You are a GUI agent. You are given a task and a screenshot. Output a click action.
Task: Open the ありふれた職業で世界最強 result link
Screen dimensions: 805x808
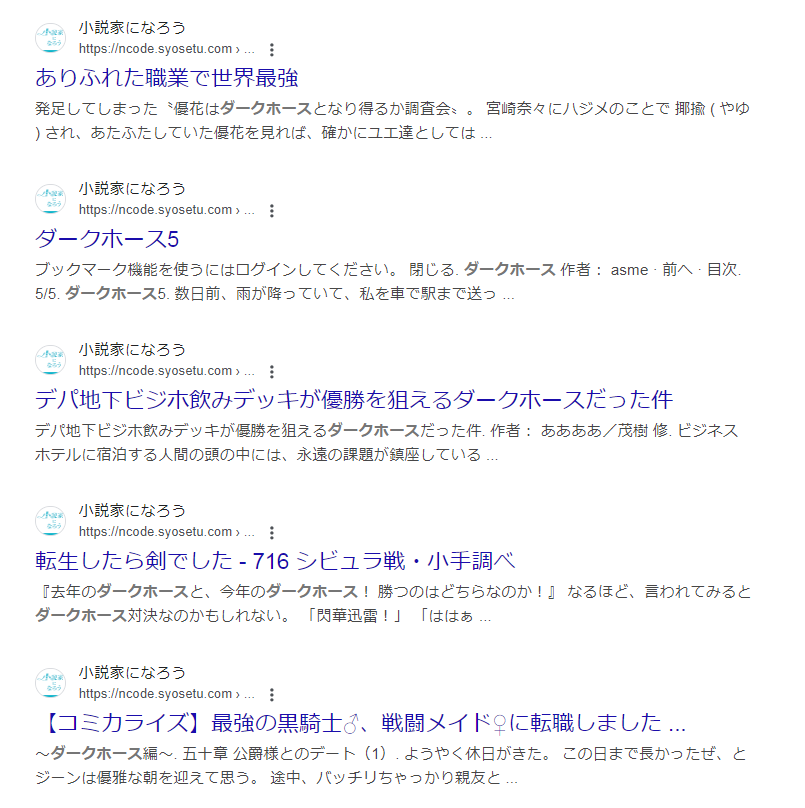point(167,78)
